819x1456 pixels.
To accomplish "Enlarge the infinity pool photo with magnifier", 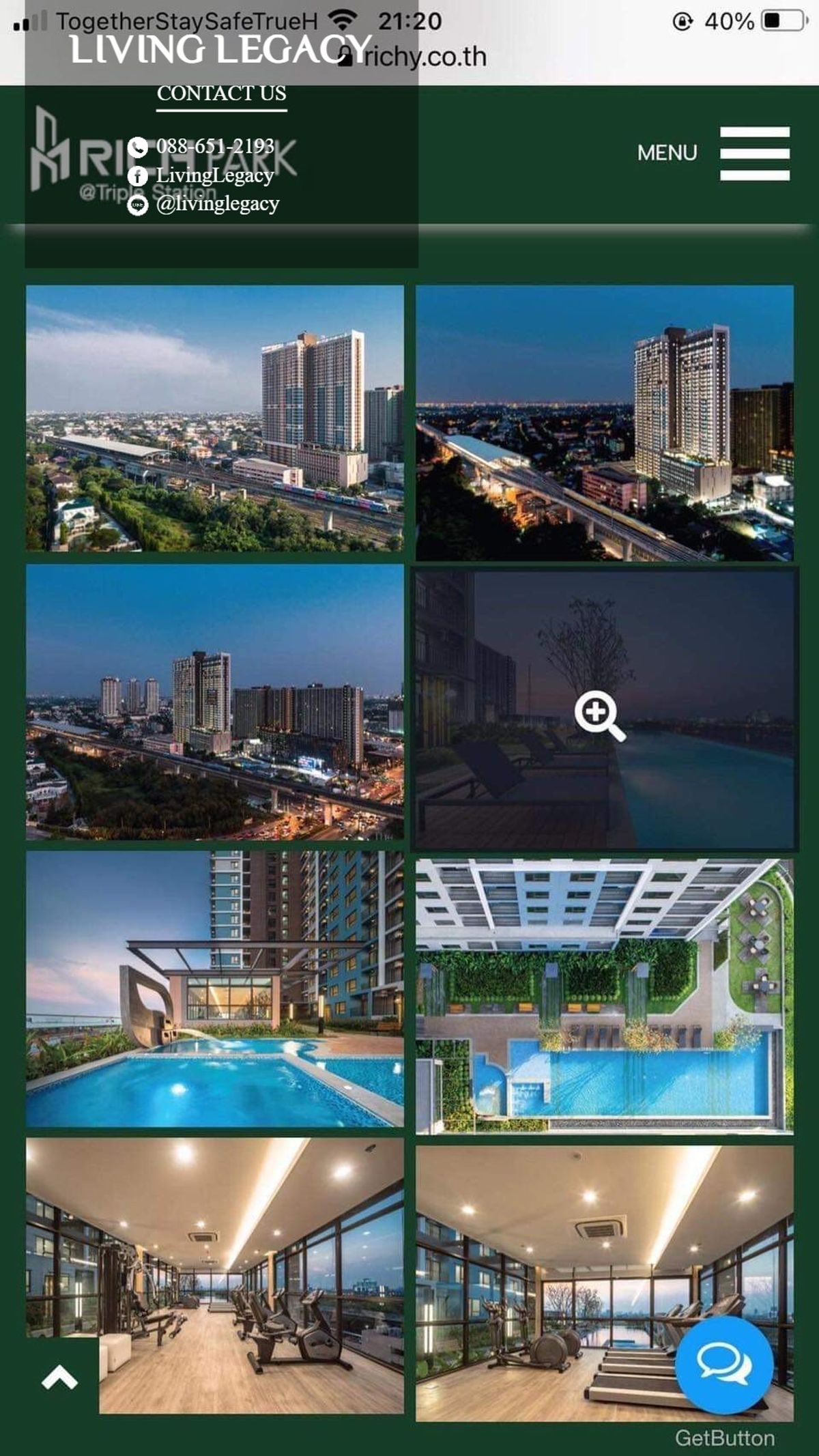I will [x=605, y=709].
